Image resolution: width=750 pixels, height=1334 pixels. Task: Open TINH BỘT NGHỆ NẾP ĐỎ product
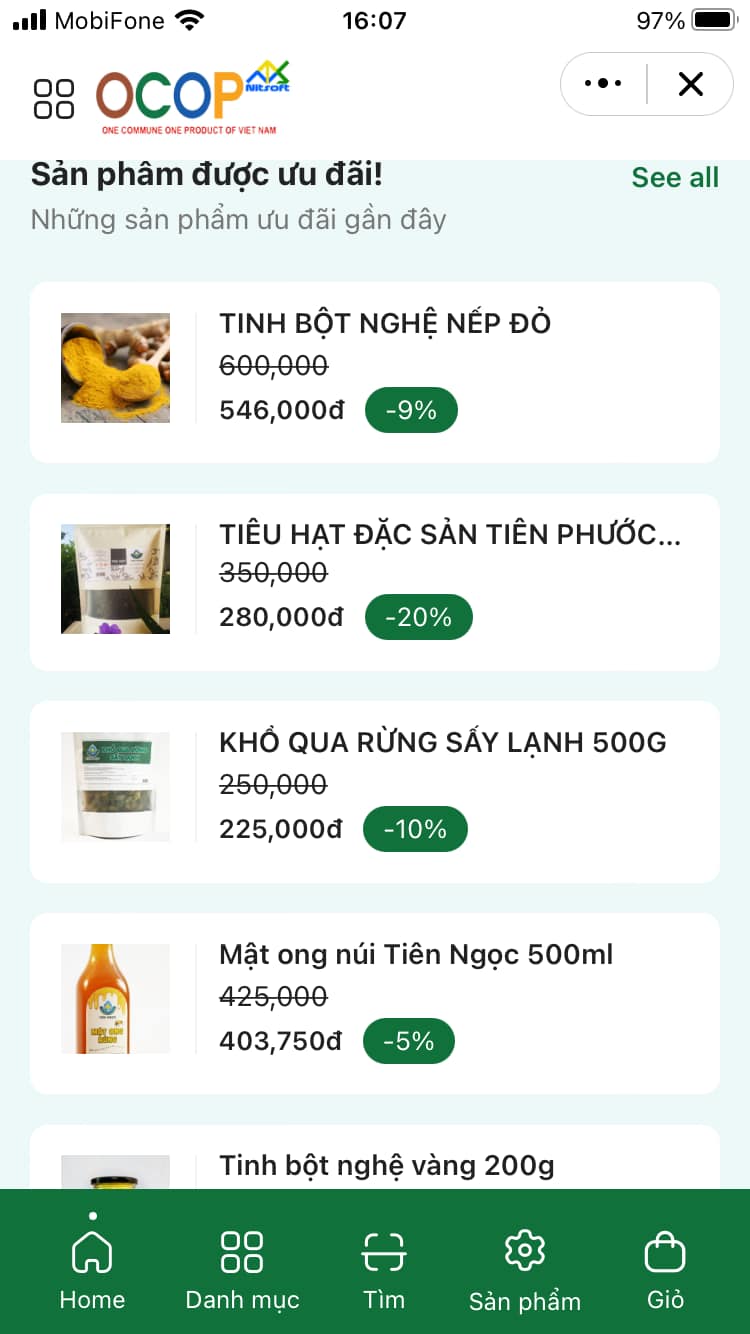(x=385, y=323)
